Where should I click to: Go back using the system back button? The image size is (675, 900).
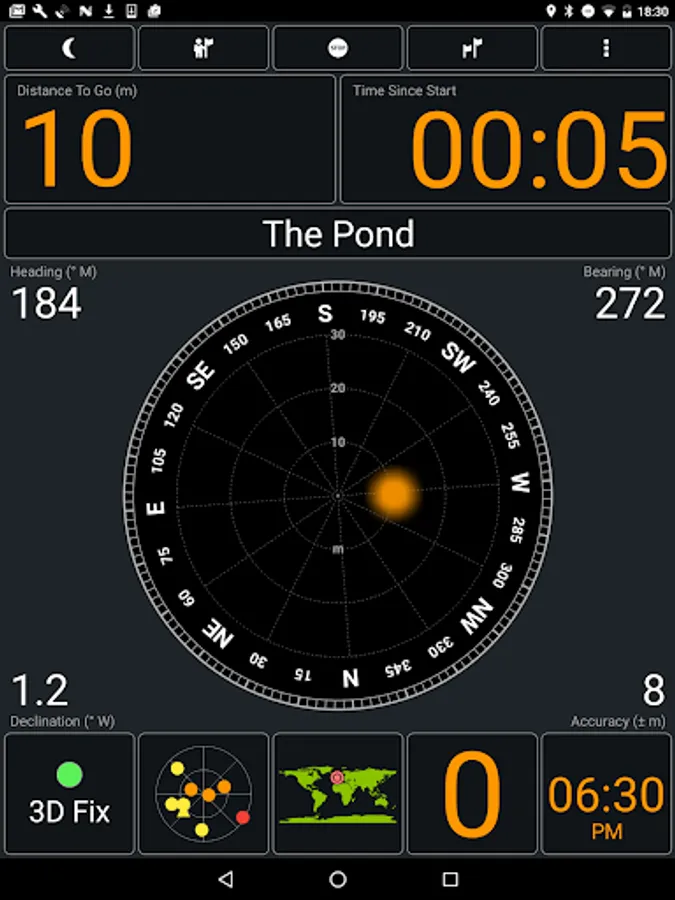pos(225,879)
